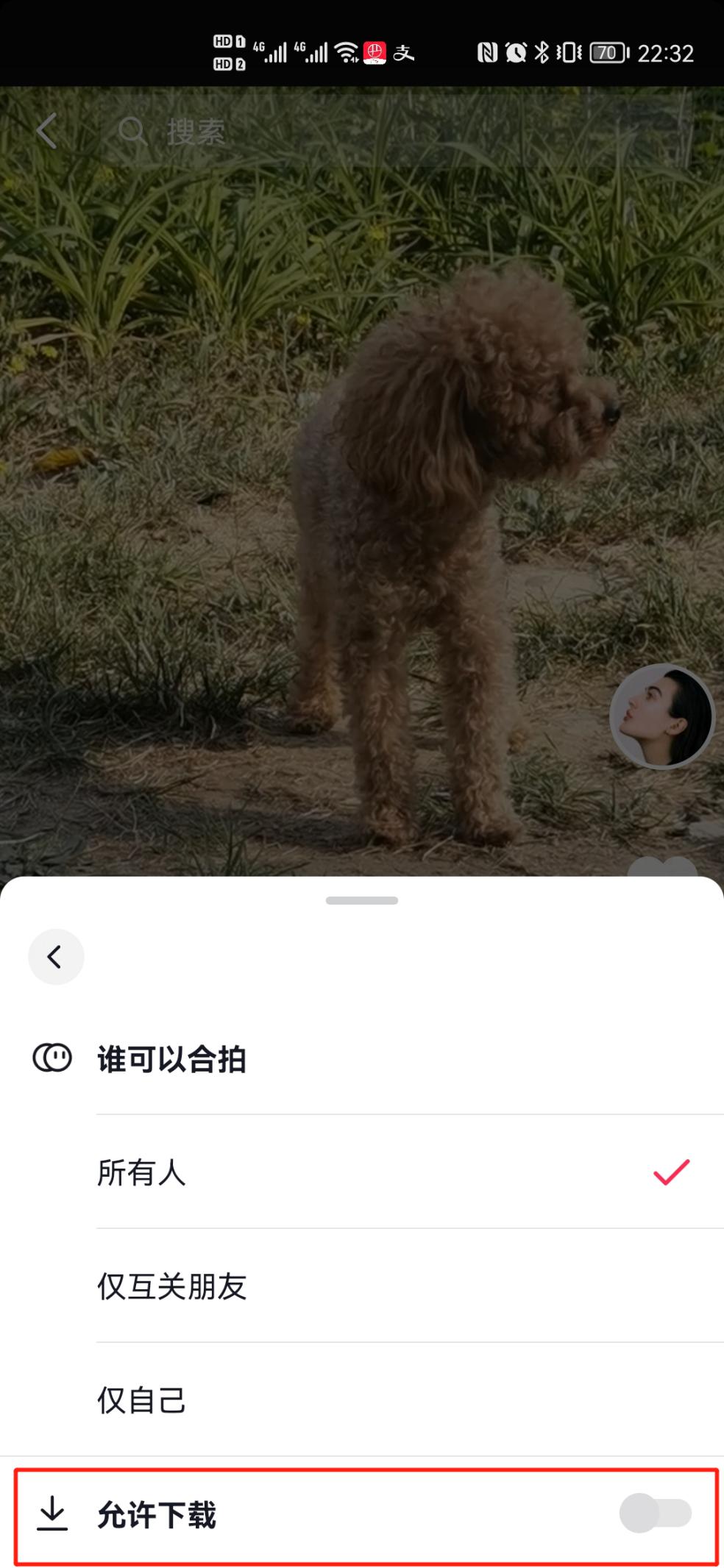
Task: Tap the sheet's drag handle
Action: click(x=362, y=900)
